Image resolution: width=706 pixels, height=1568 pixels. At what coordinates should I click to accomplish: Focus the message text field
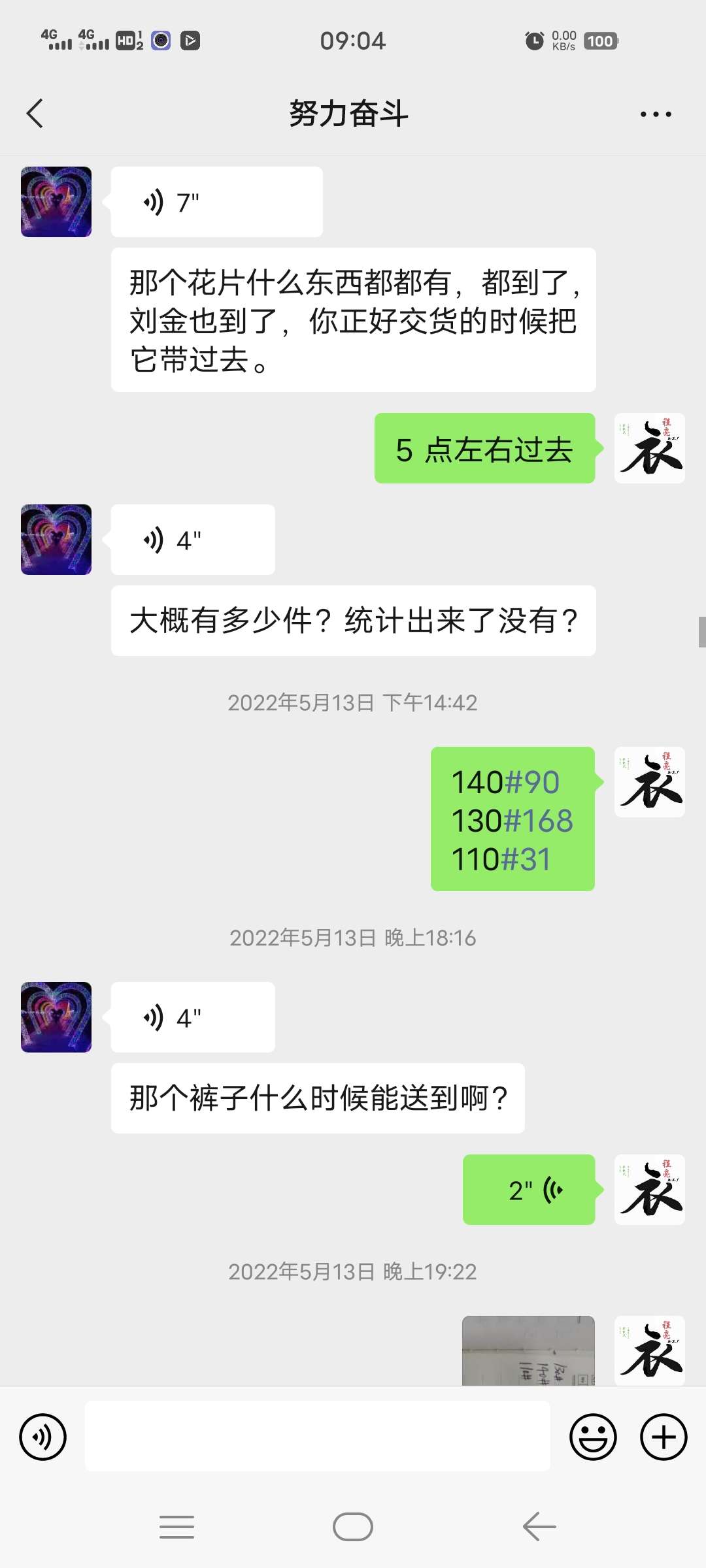[317, 1436]
